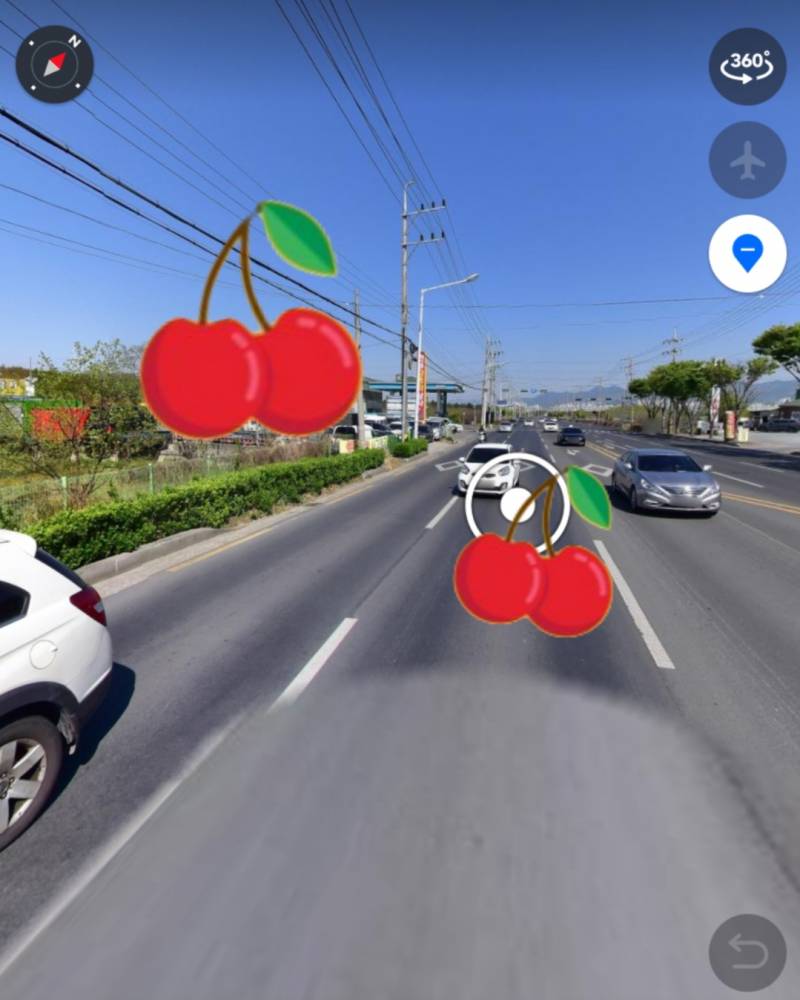Go back with the return arrow
800x1000 pixels.
coord(747,952)
